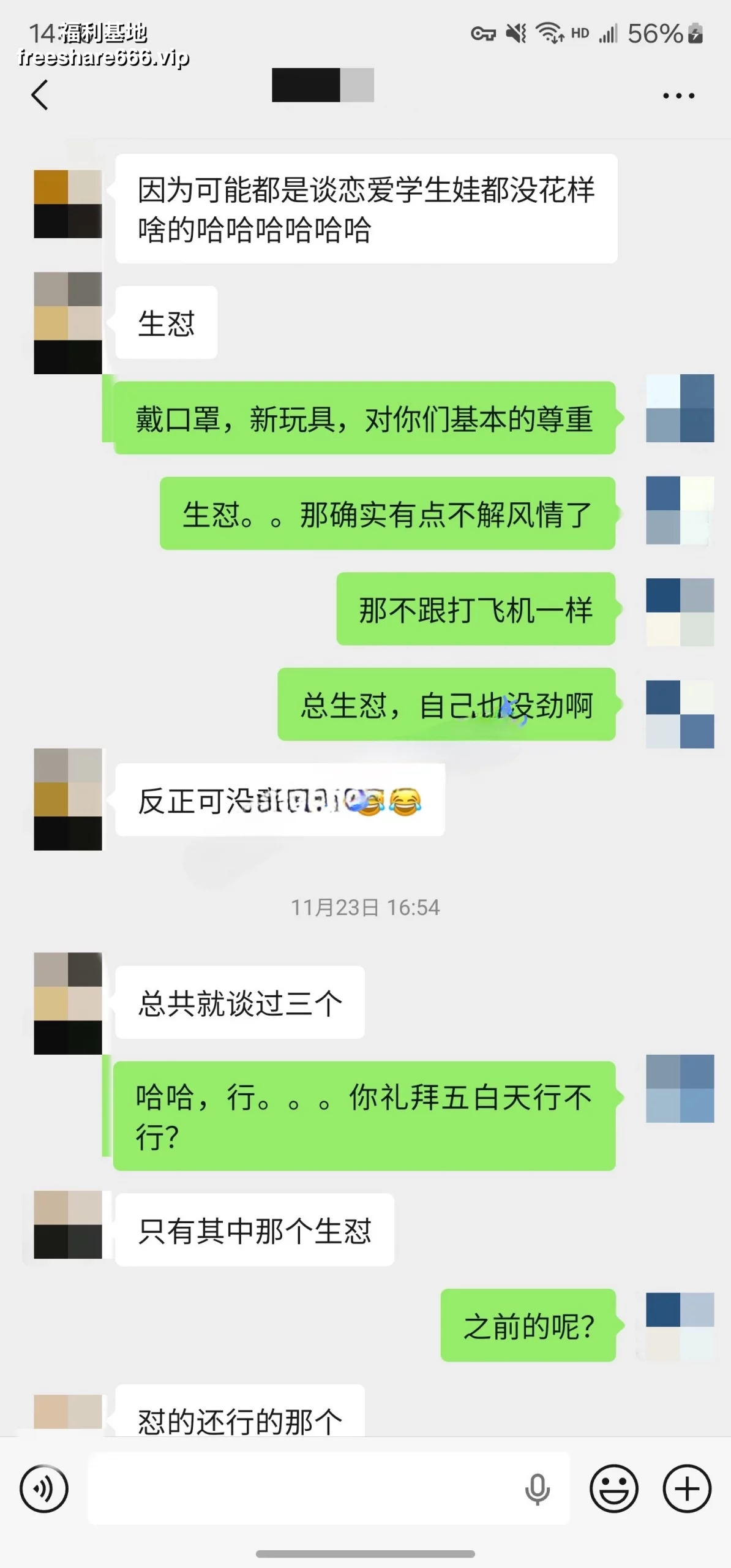
Task: Open avatar next to '那不跟打飞机一样' message
Action: (680, 612)
